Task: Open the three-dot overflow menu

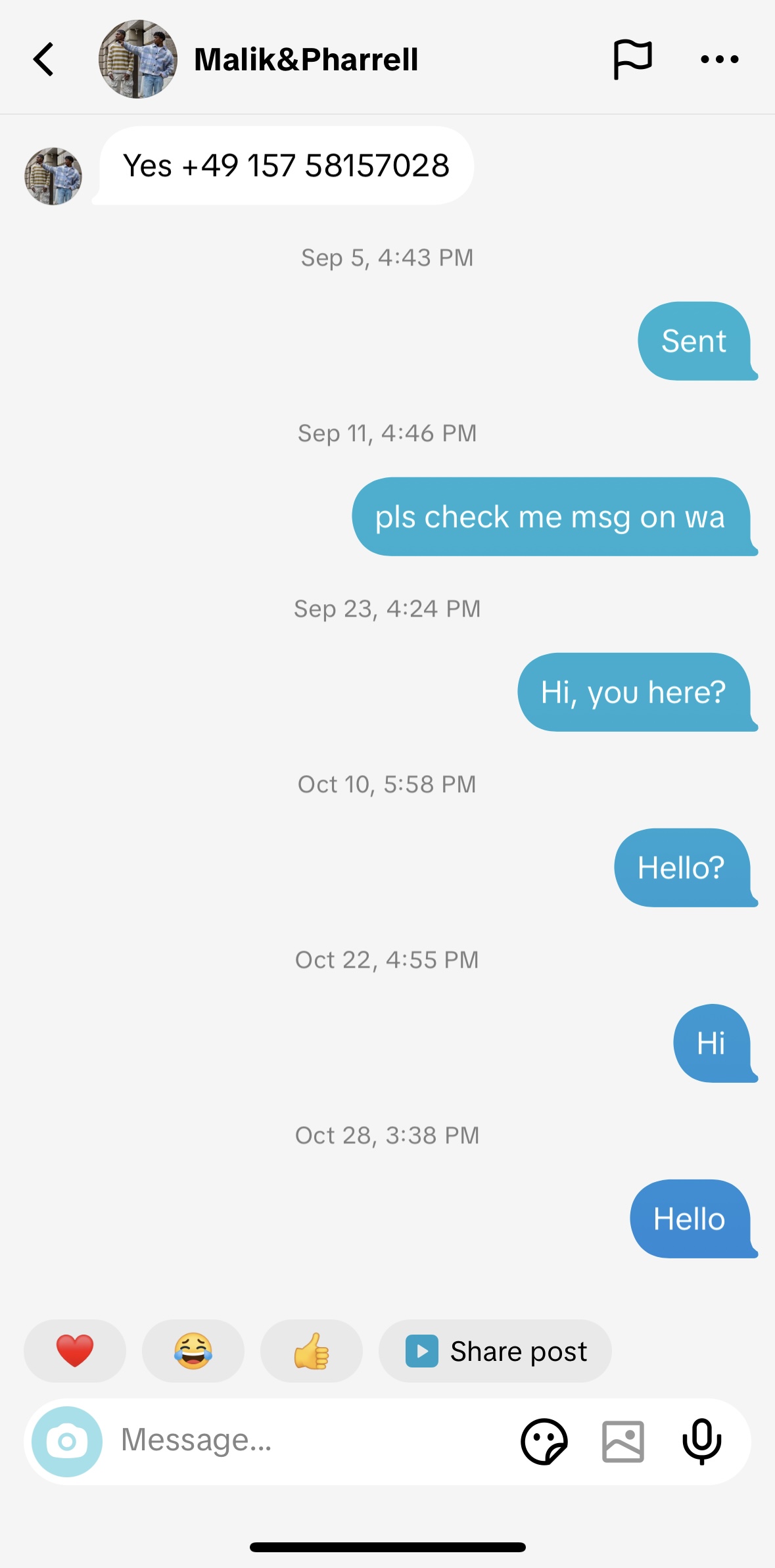Action: [x=719, y=60]
